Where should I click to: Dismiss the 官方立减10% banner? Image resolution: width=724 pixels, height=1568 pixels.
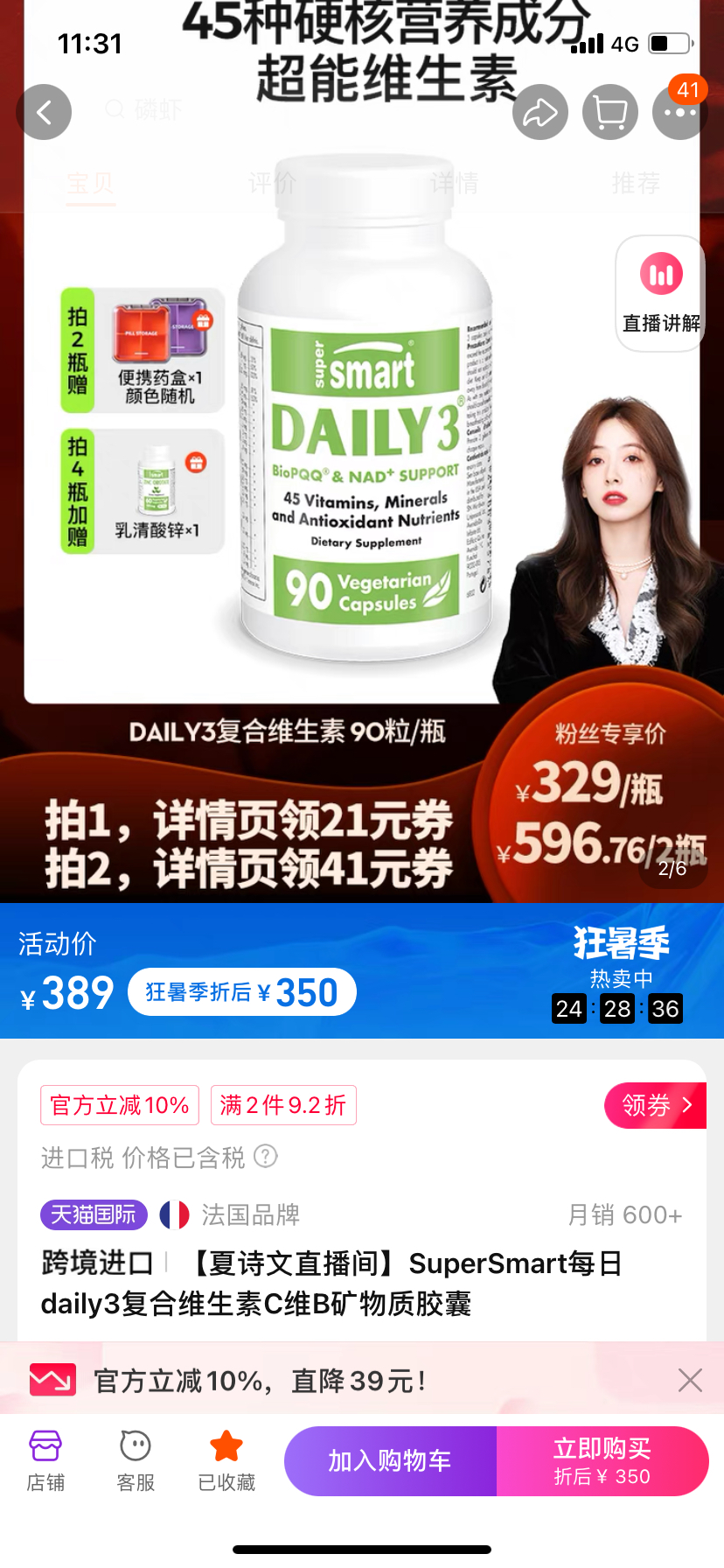[690, 1381]
